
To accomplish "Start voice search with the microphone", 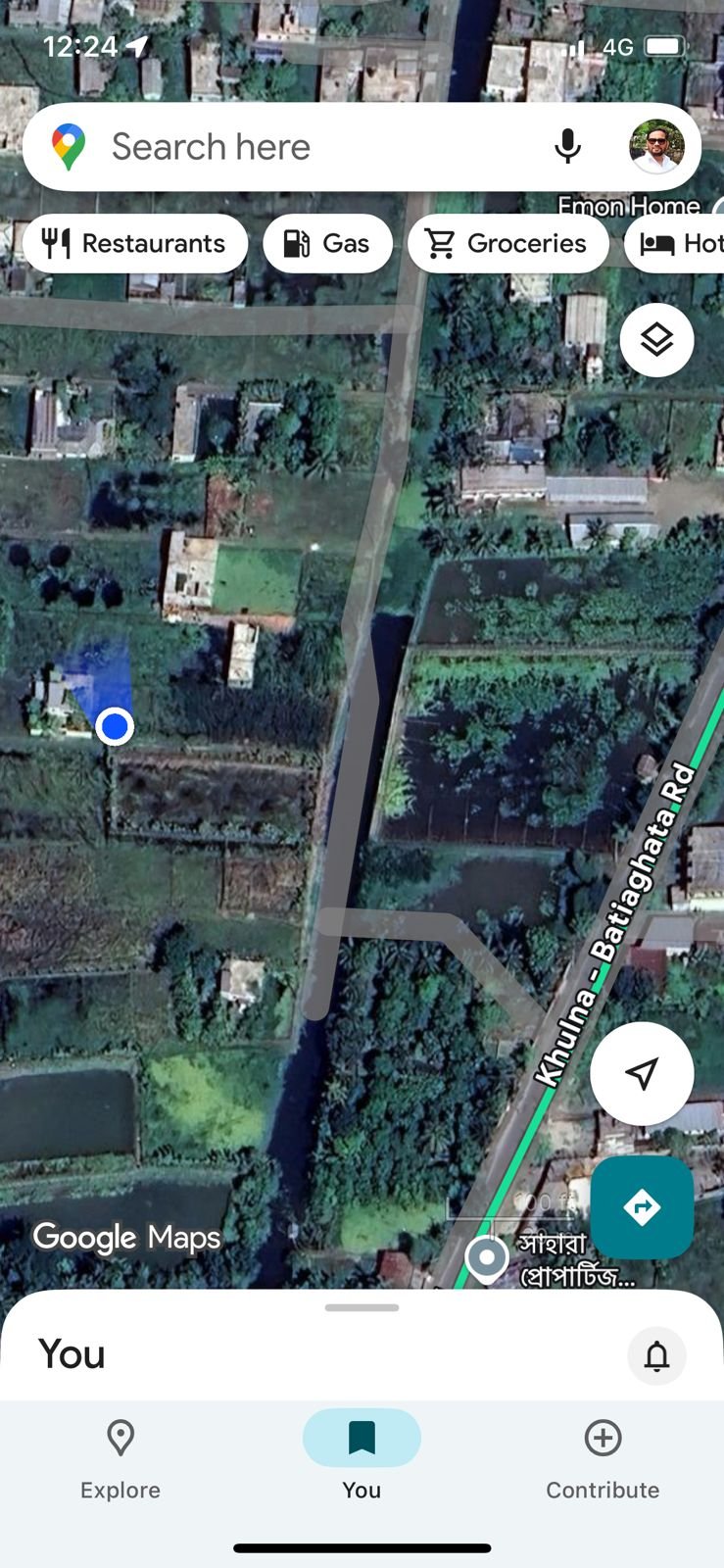I will 567,147.
